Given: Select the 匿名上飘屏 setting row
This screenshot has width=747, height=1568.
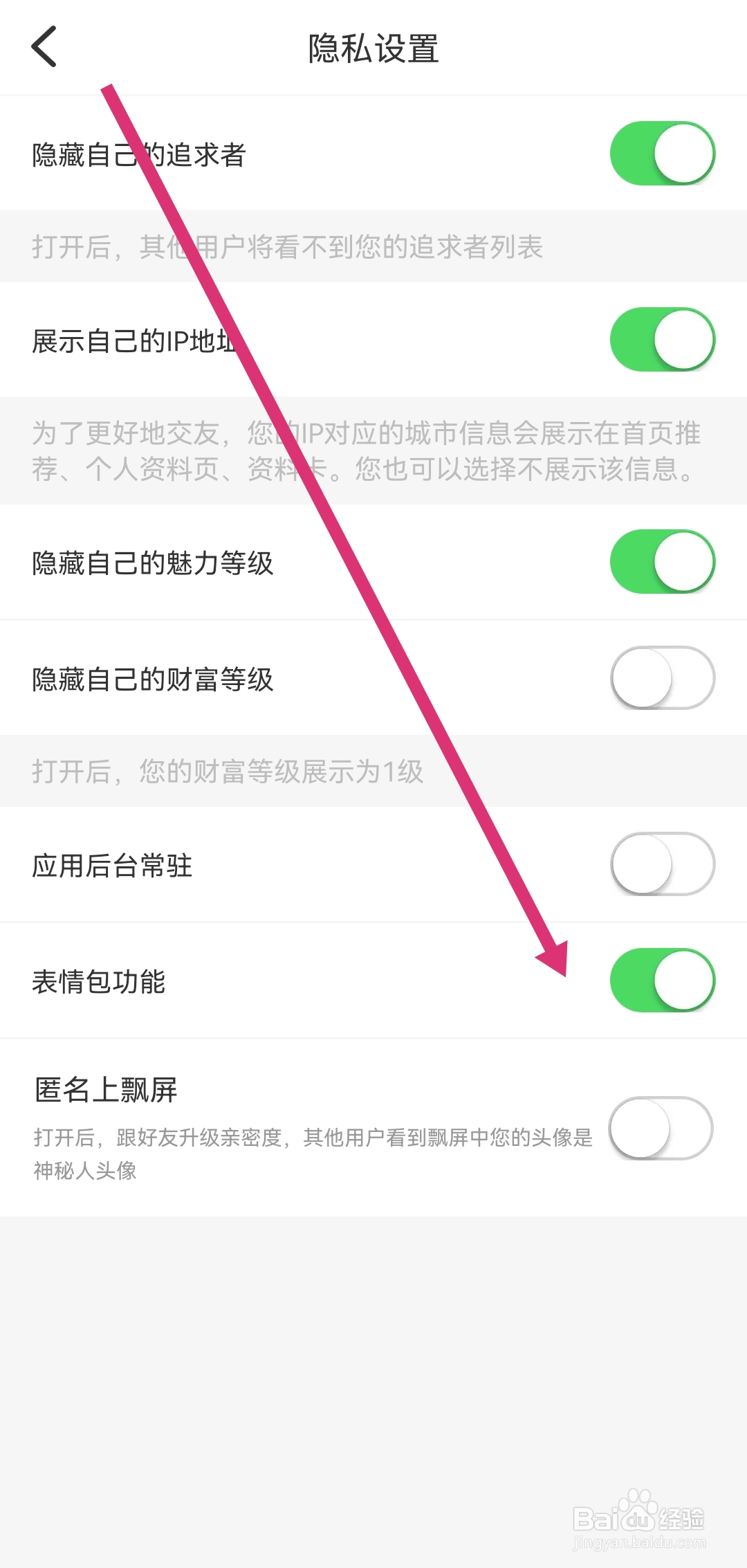Looking at the screenshot, I should pos(107,1090).
